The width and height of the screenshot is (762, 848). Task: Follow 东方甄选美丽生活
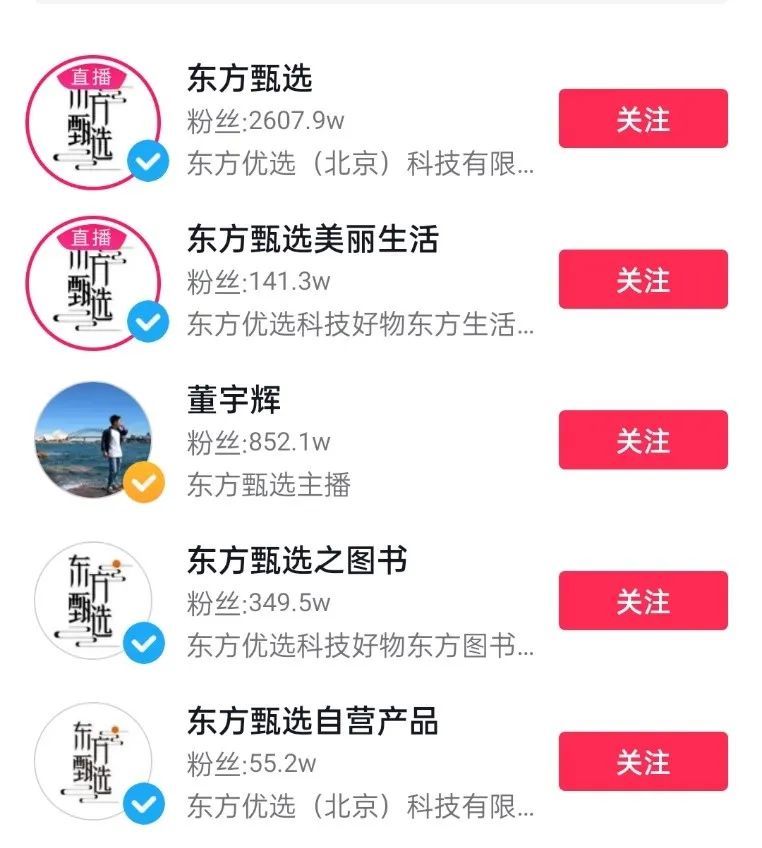tap(642, 280)
